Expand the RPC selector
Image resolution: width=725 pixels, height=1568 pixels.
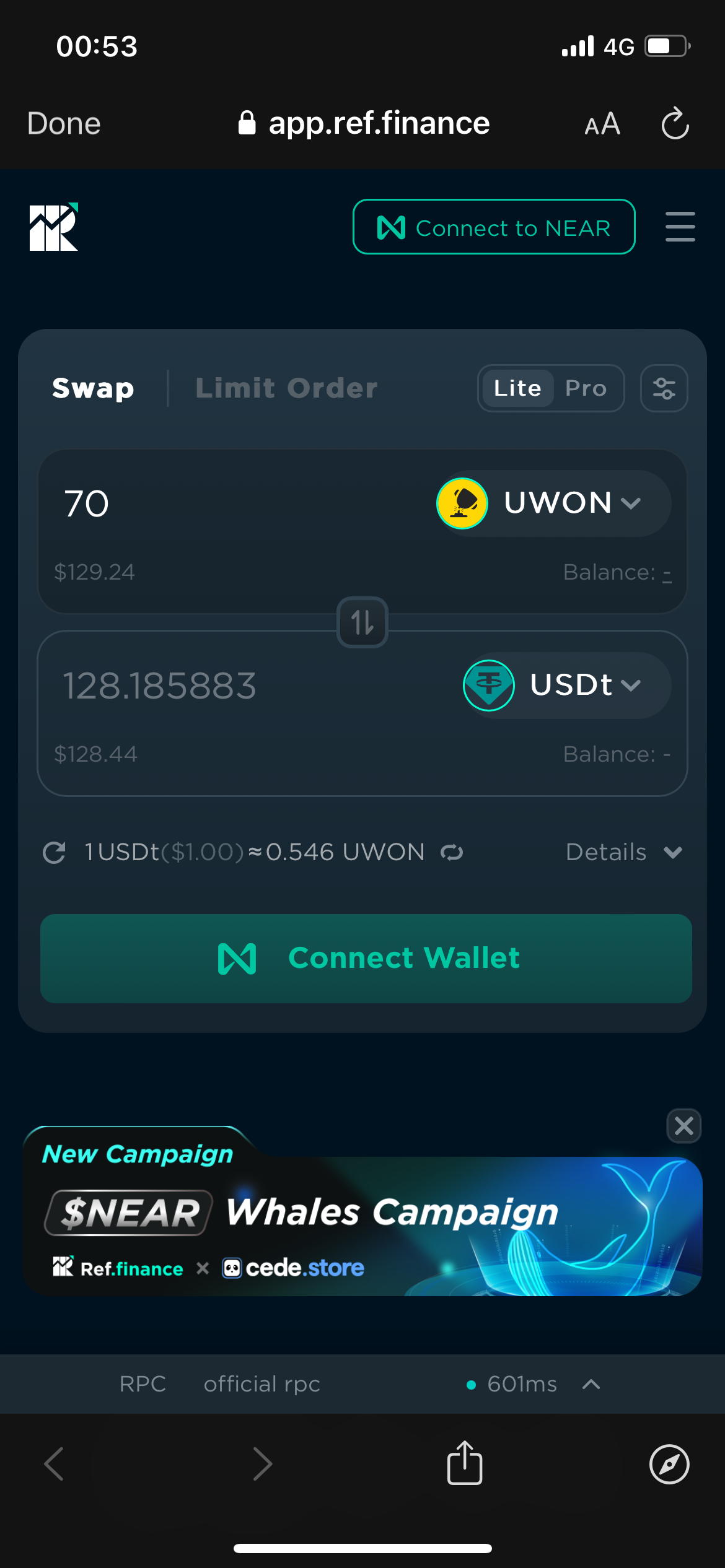click(591, 1384)
